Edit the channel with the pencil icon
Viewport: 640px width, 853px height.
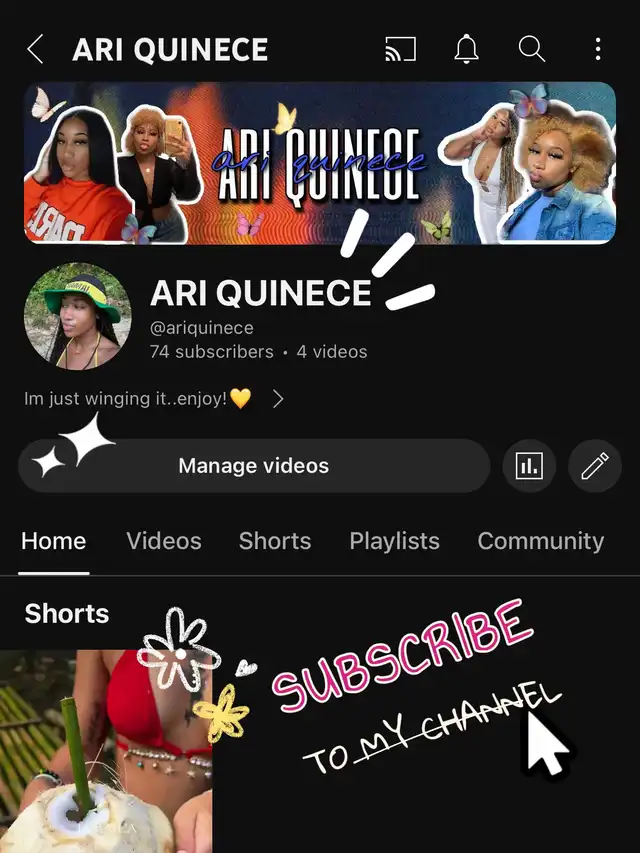[x=595, y=466]
